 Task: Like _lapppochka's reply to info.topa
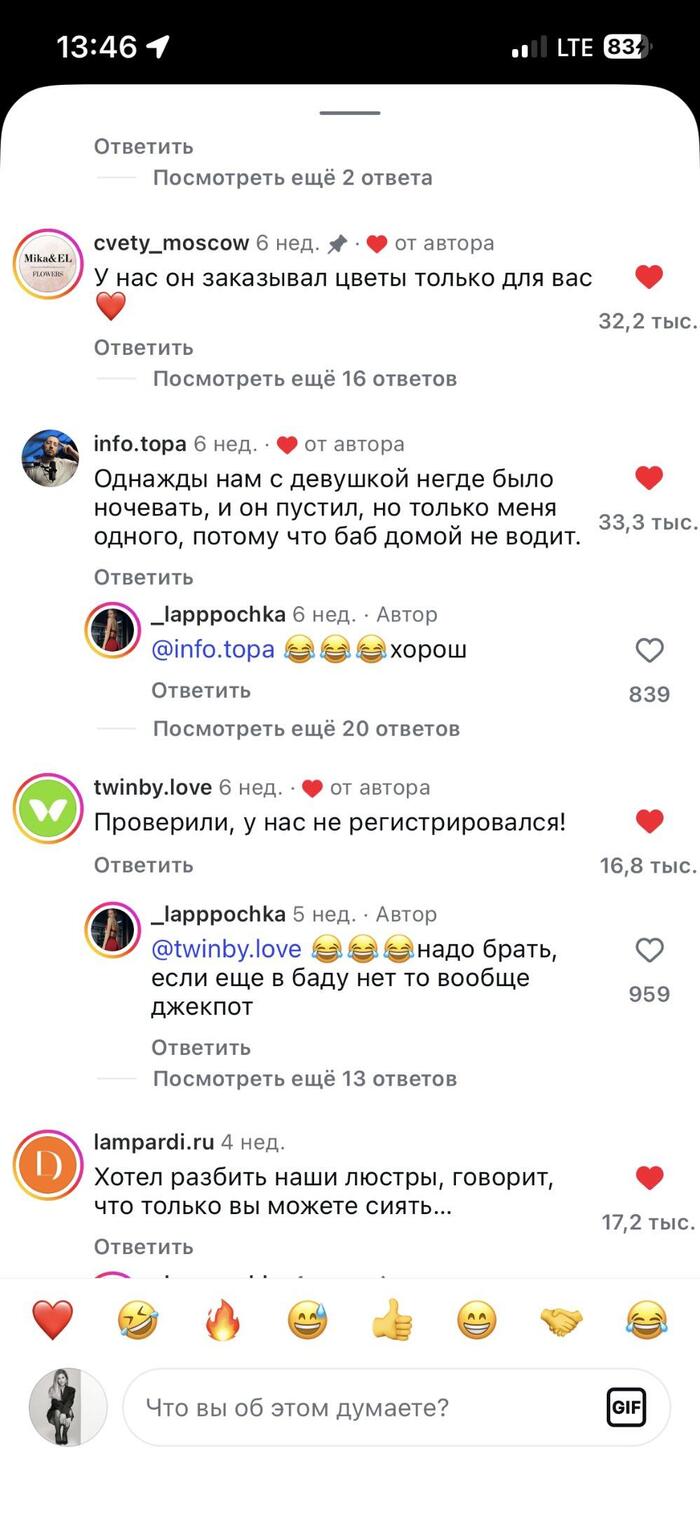(x=649, y=651)
